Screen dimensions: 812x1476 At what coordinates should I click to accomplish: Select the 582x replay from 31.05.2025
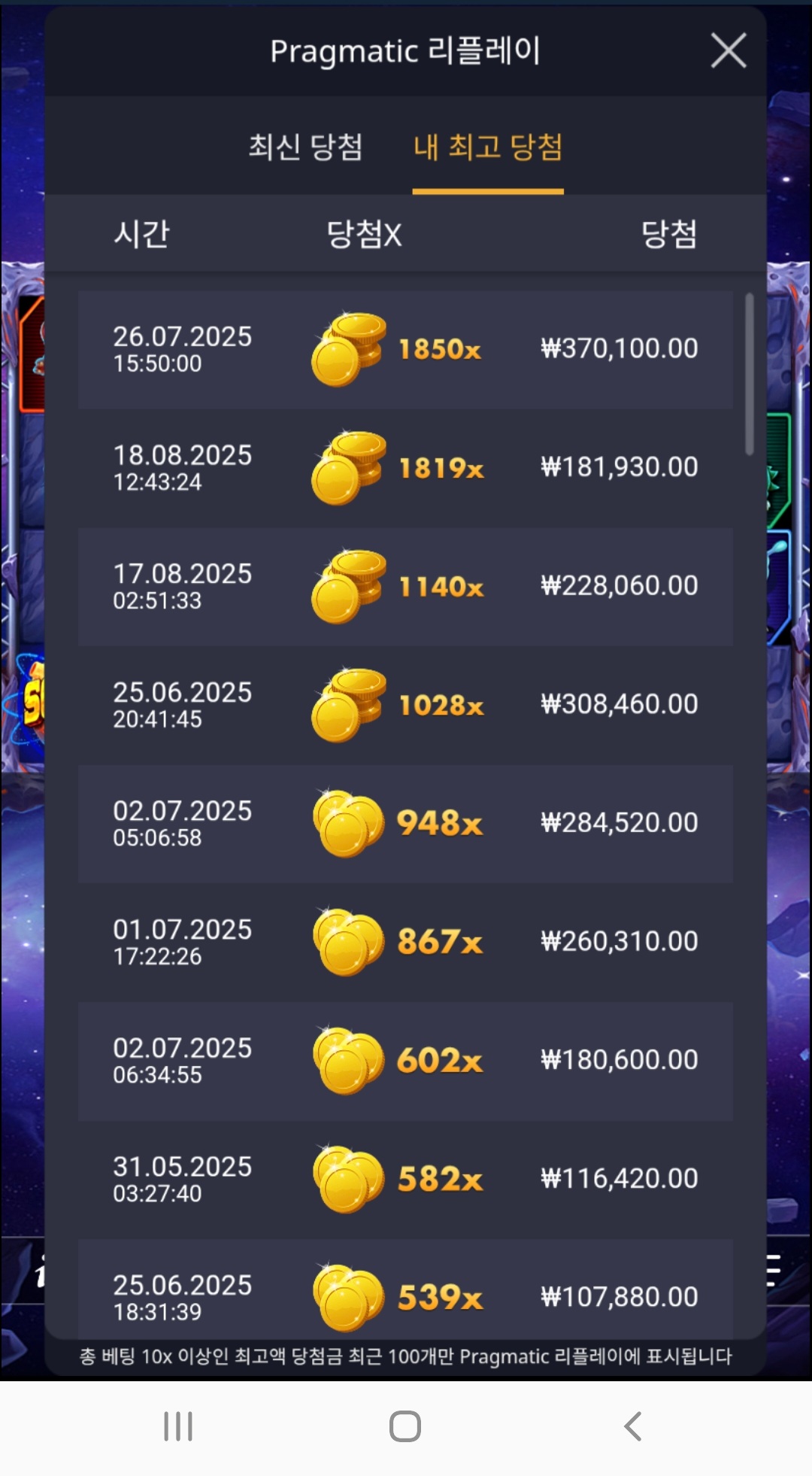(405, 1179)
